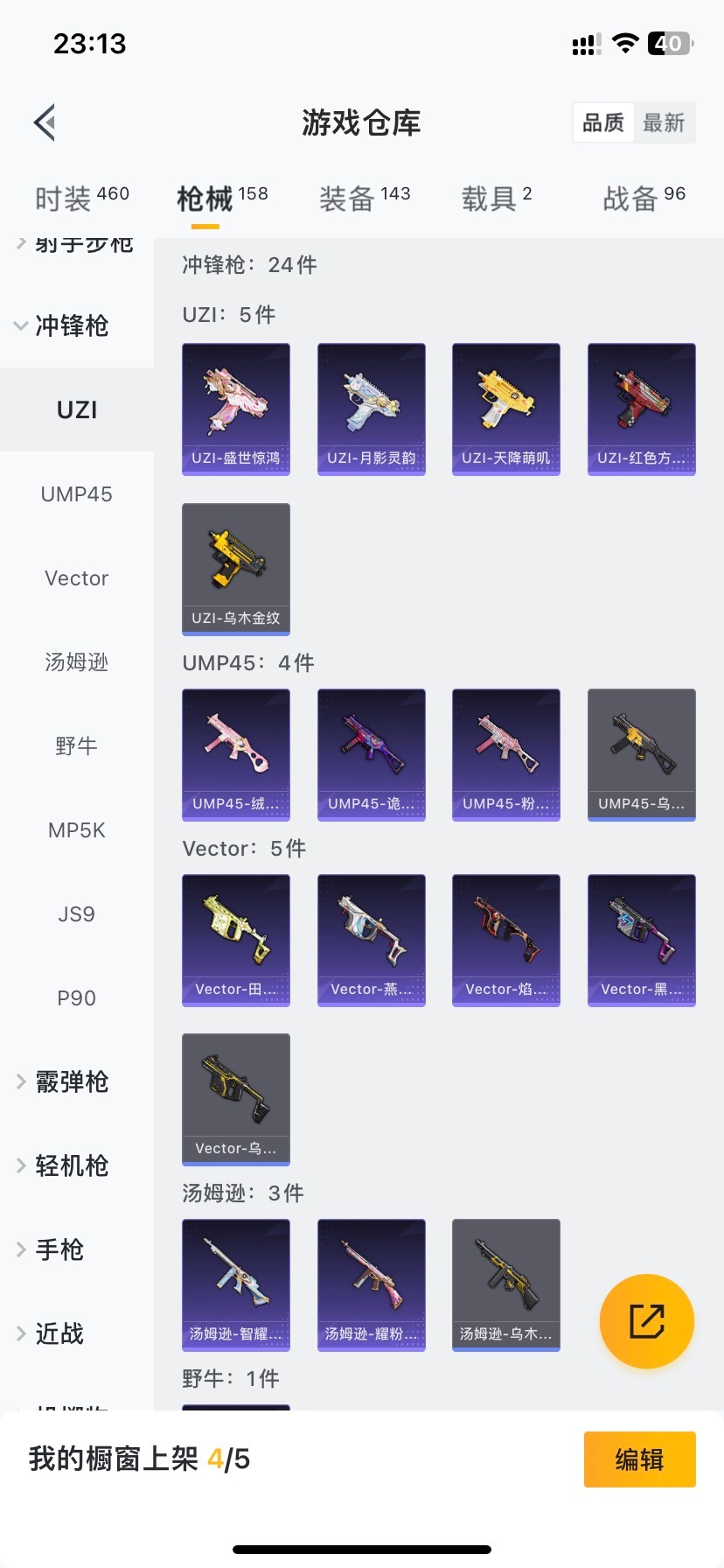Select UMP45 in the sidebar
Viewport: 724px width, 1568px height.
[x=77, y=494]
